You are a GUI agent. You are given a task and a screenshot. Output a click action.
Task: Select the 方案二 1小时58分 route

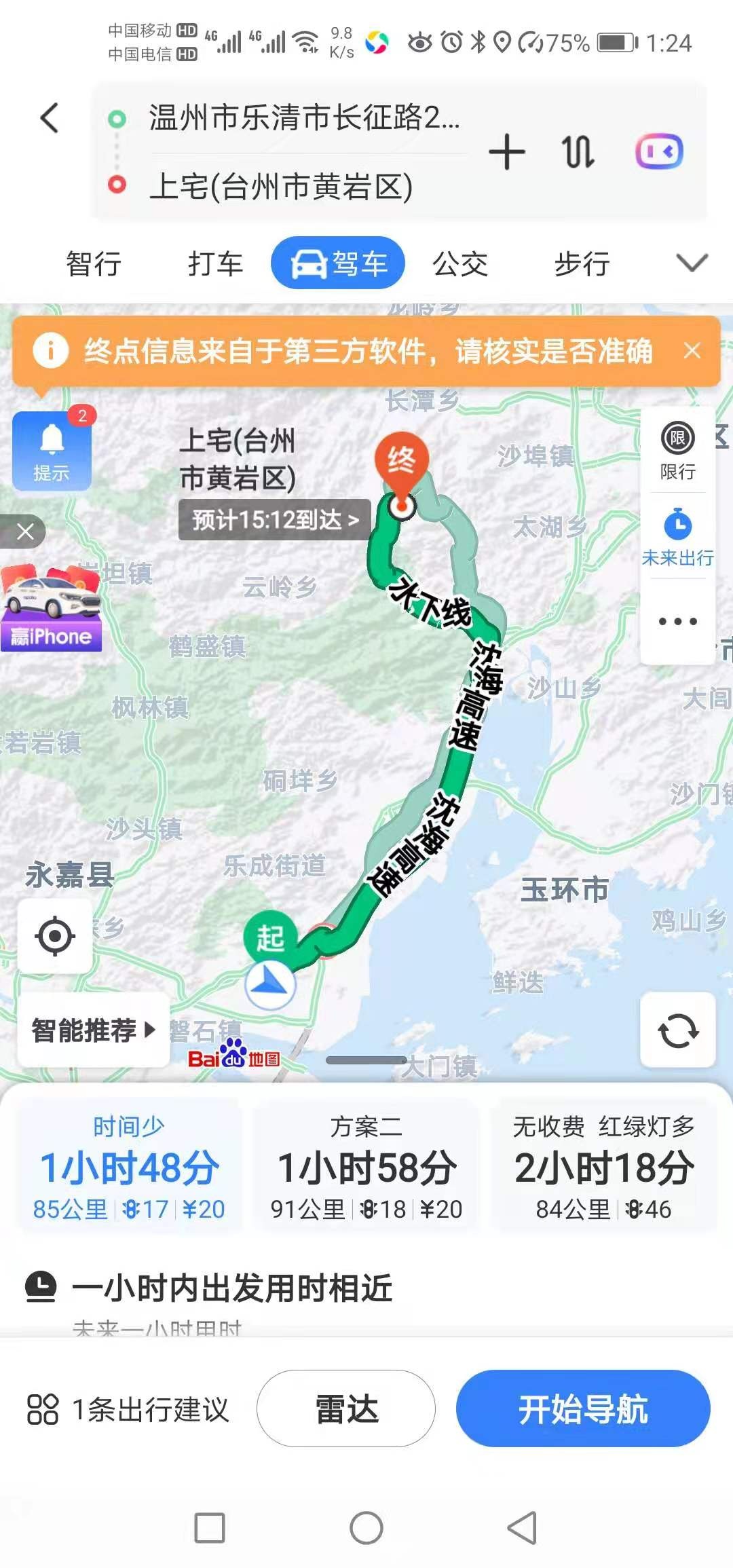click(366, 1166)
